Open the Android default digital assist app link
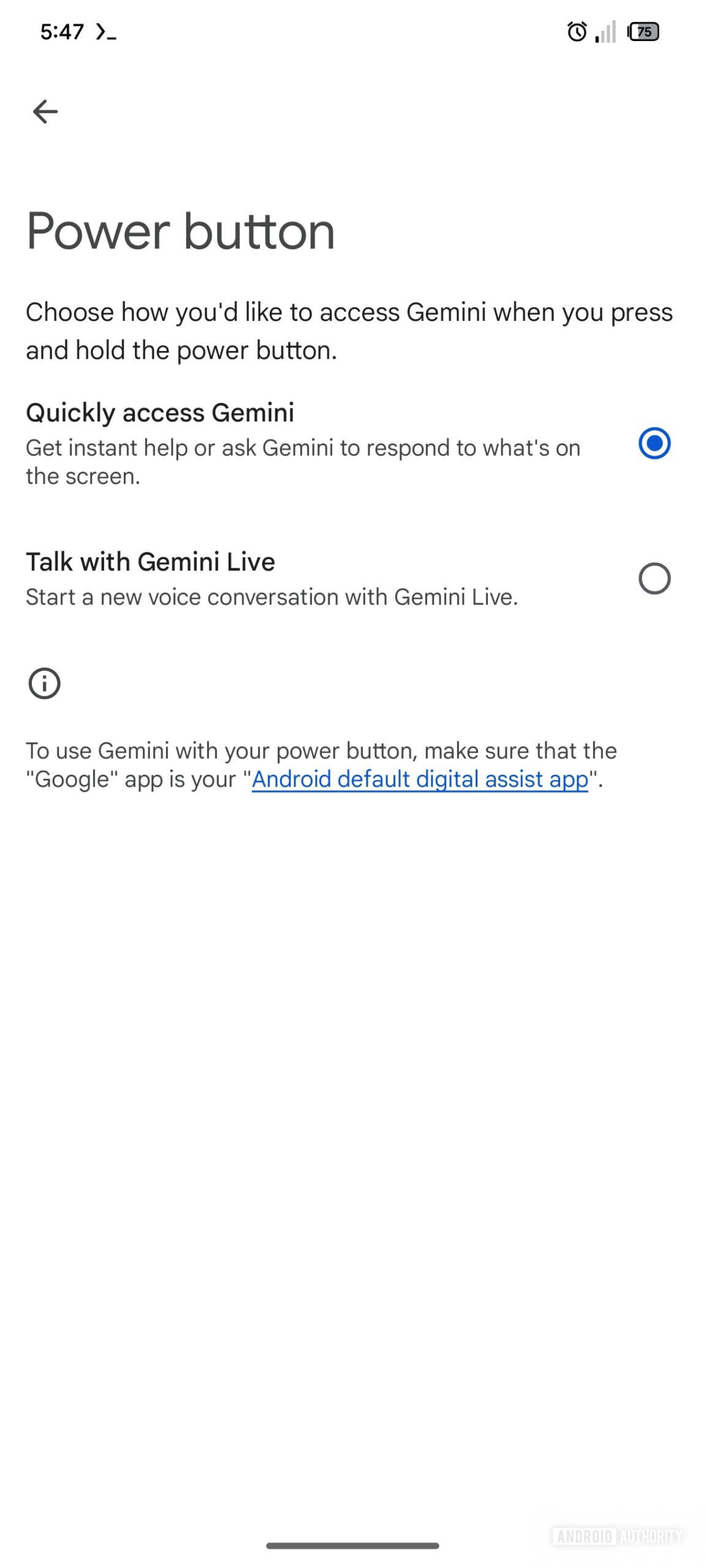This screenshot has width=706, height=1568. click(x=420, y=779)
